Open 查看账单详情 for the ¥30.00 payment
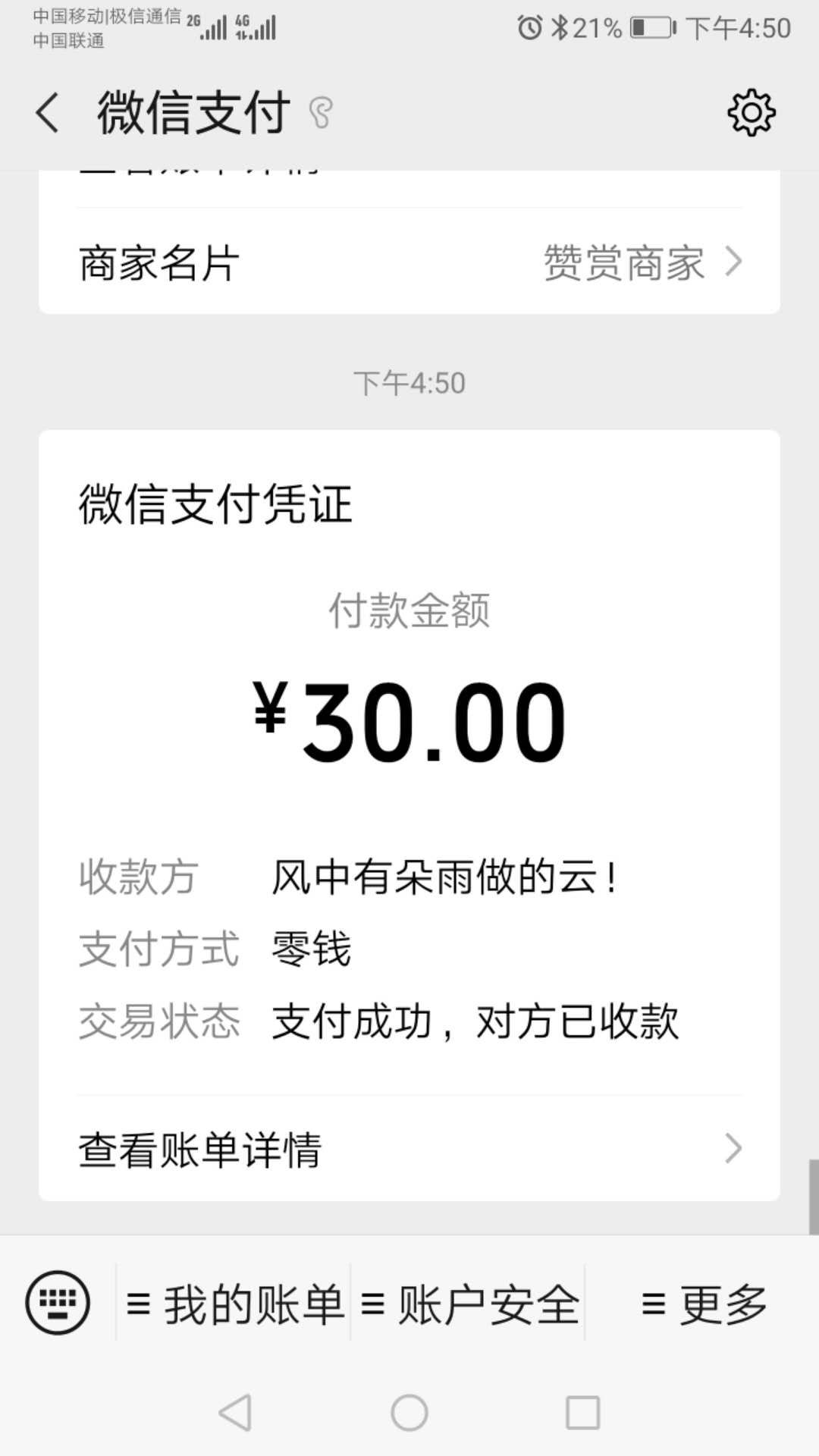The width and height of the screenshot is (819, 1456). (409, 1149)
